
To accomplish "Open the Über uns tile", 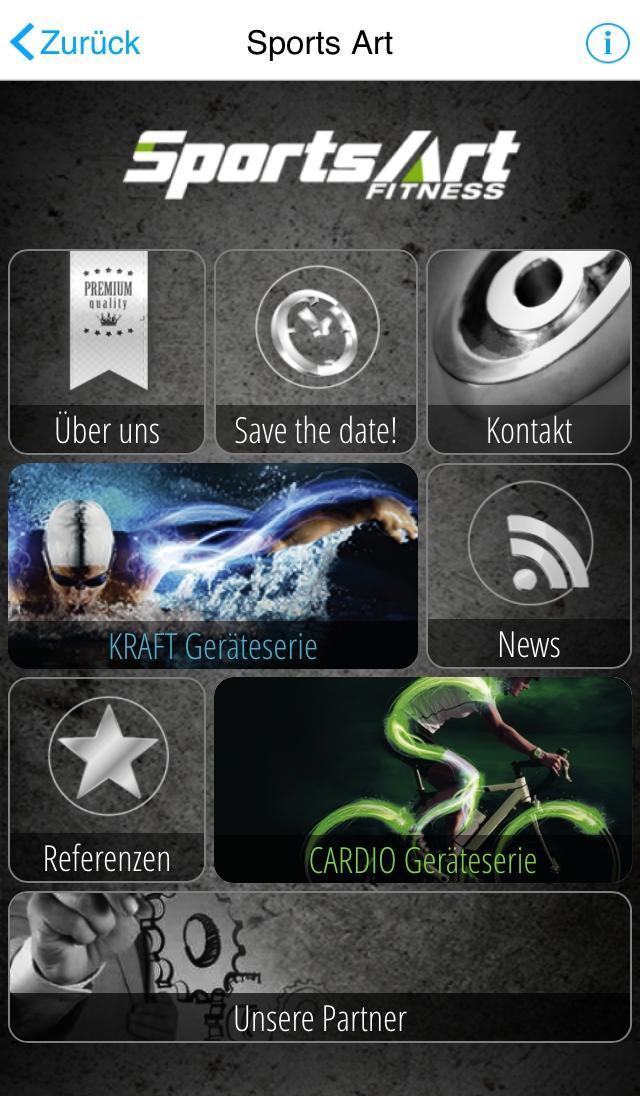I will tap(107, 352).
